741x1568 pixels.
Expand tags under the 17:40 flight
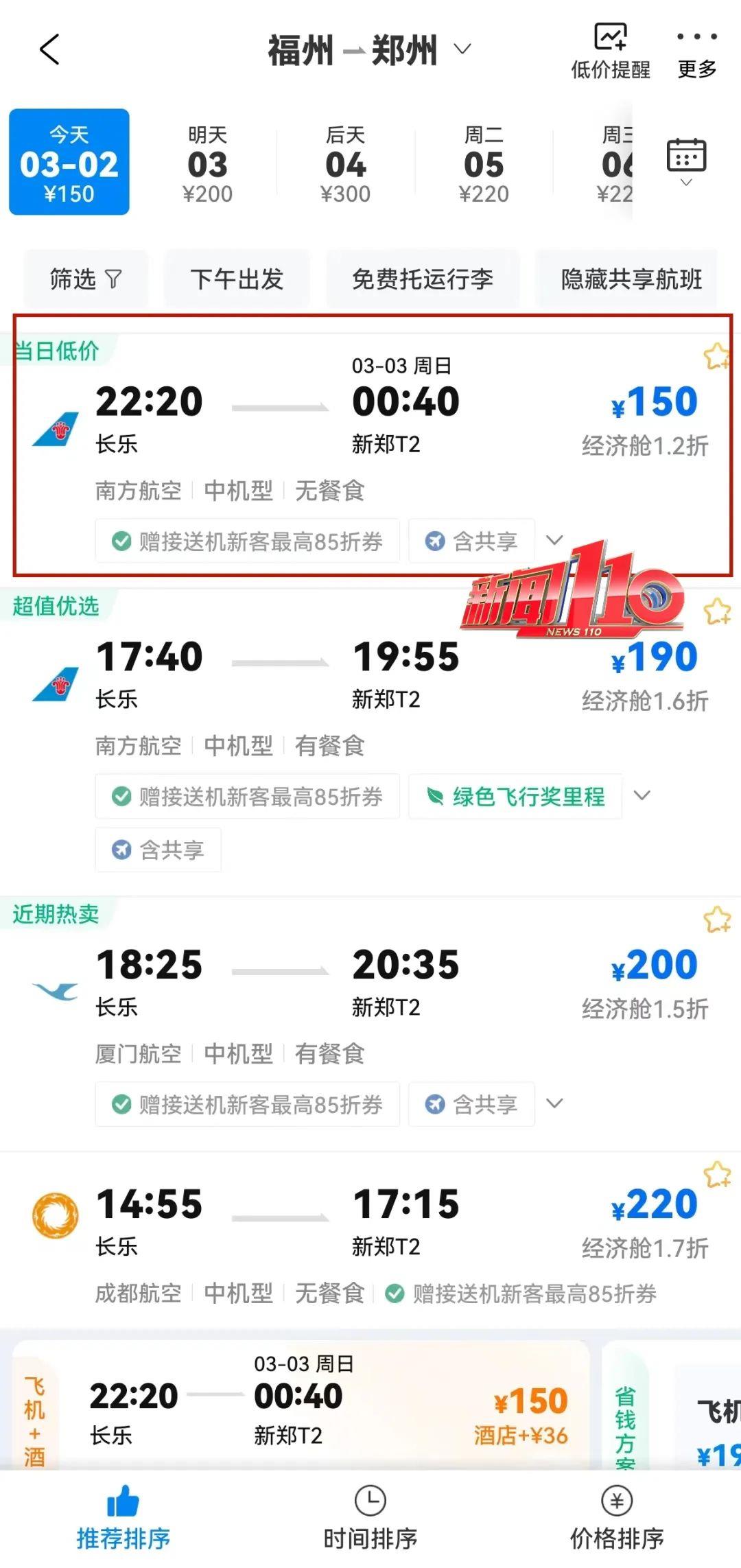[x=642, y=796]
